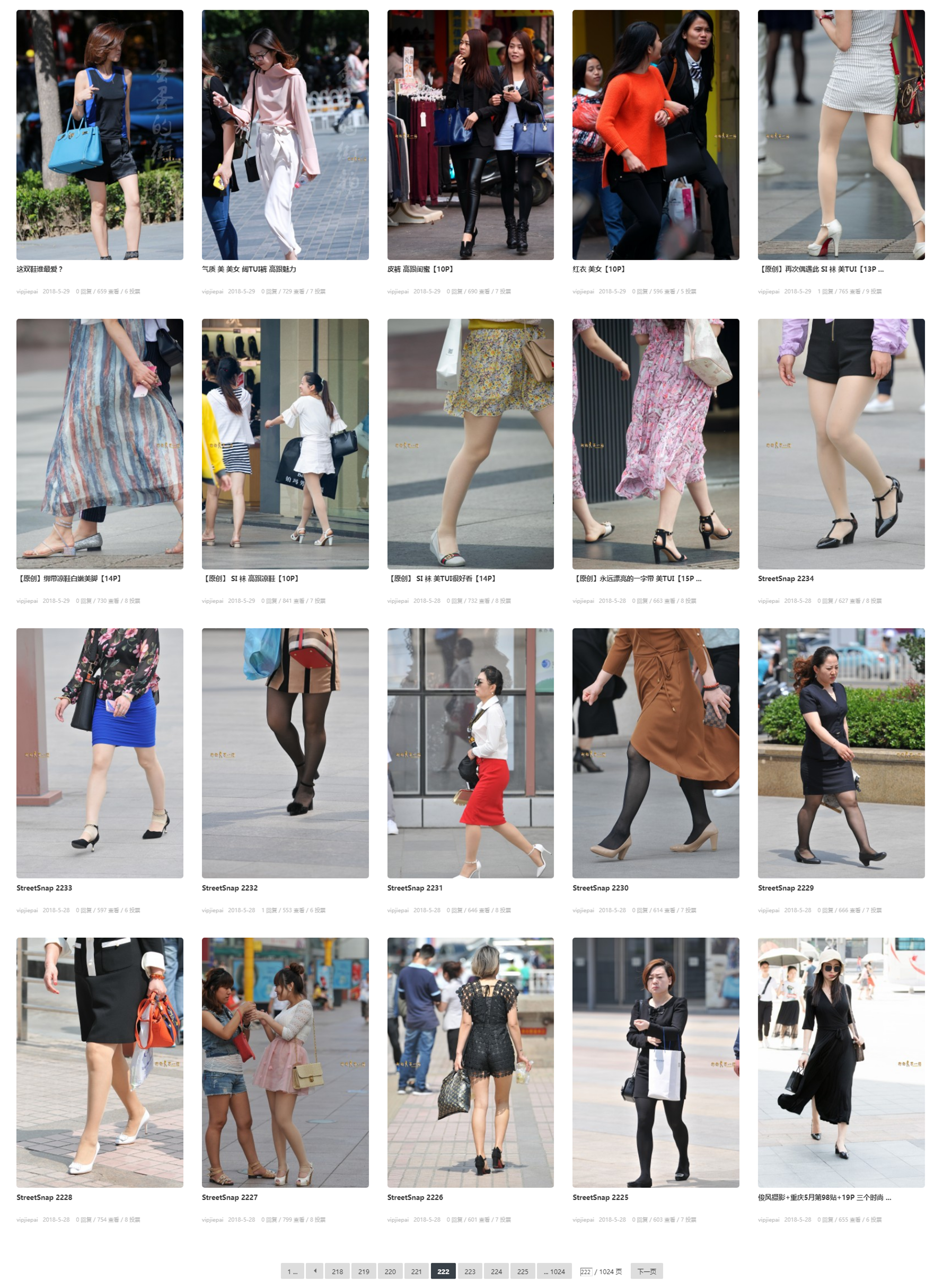
Task: Open the 俊风摄影+重庆5月第98贴 post
Action: point(824,1197)
